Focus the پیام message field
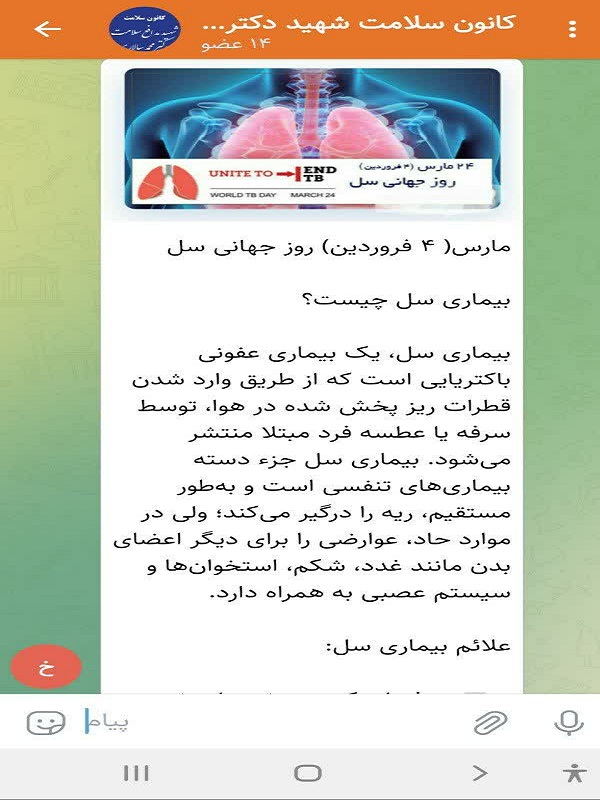600x800 pixels. (276, 722)
